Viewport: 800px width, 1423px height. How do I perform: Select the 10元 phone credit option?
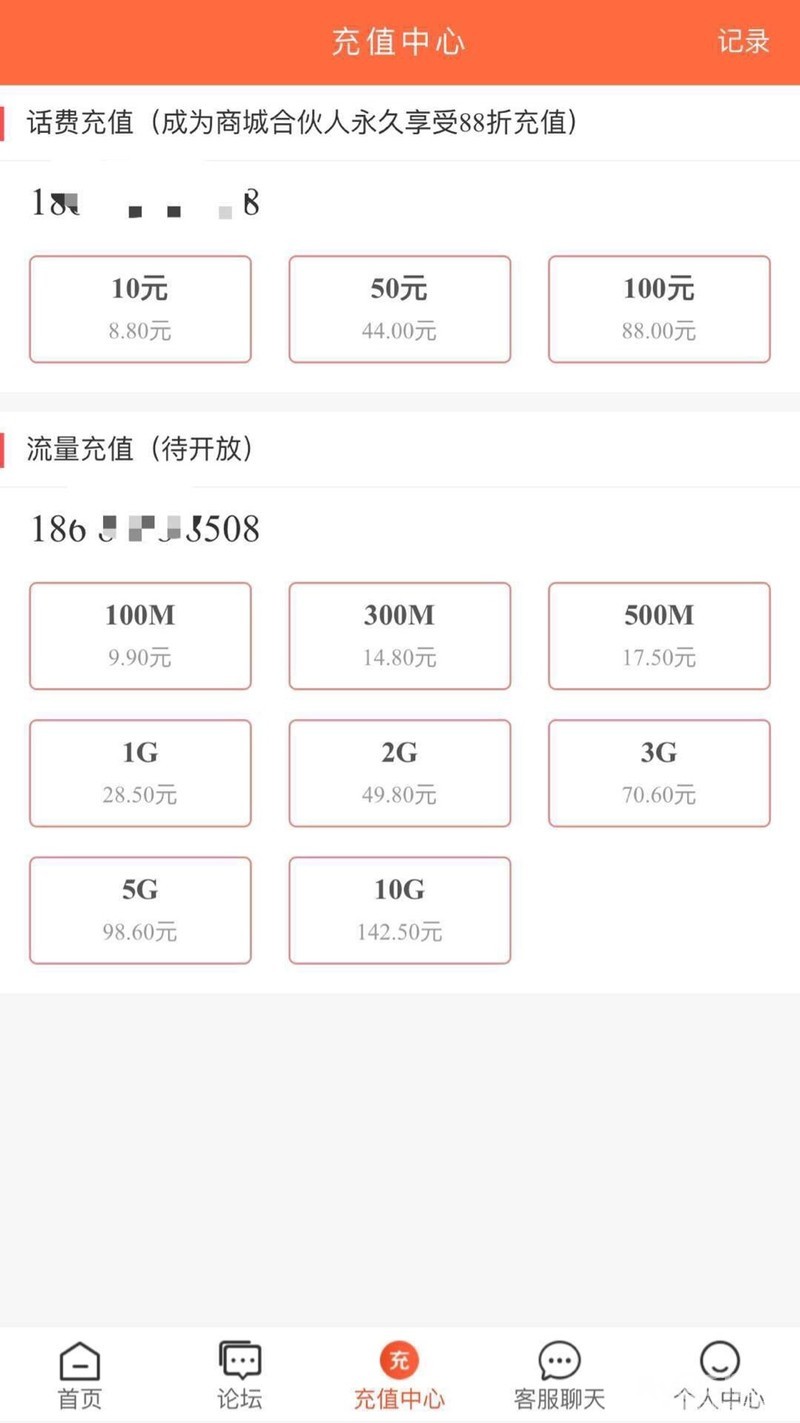click(140, 309)
